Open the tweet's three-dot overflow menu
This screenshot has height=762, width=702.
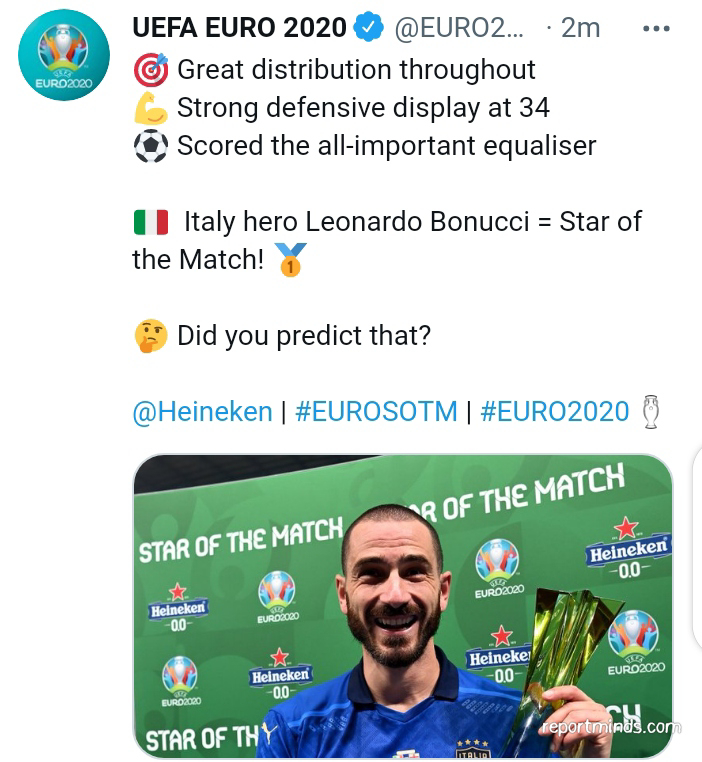[655, 28]
